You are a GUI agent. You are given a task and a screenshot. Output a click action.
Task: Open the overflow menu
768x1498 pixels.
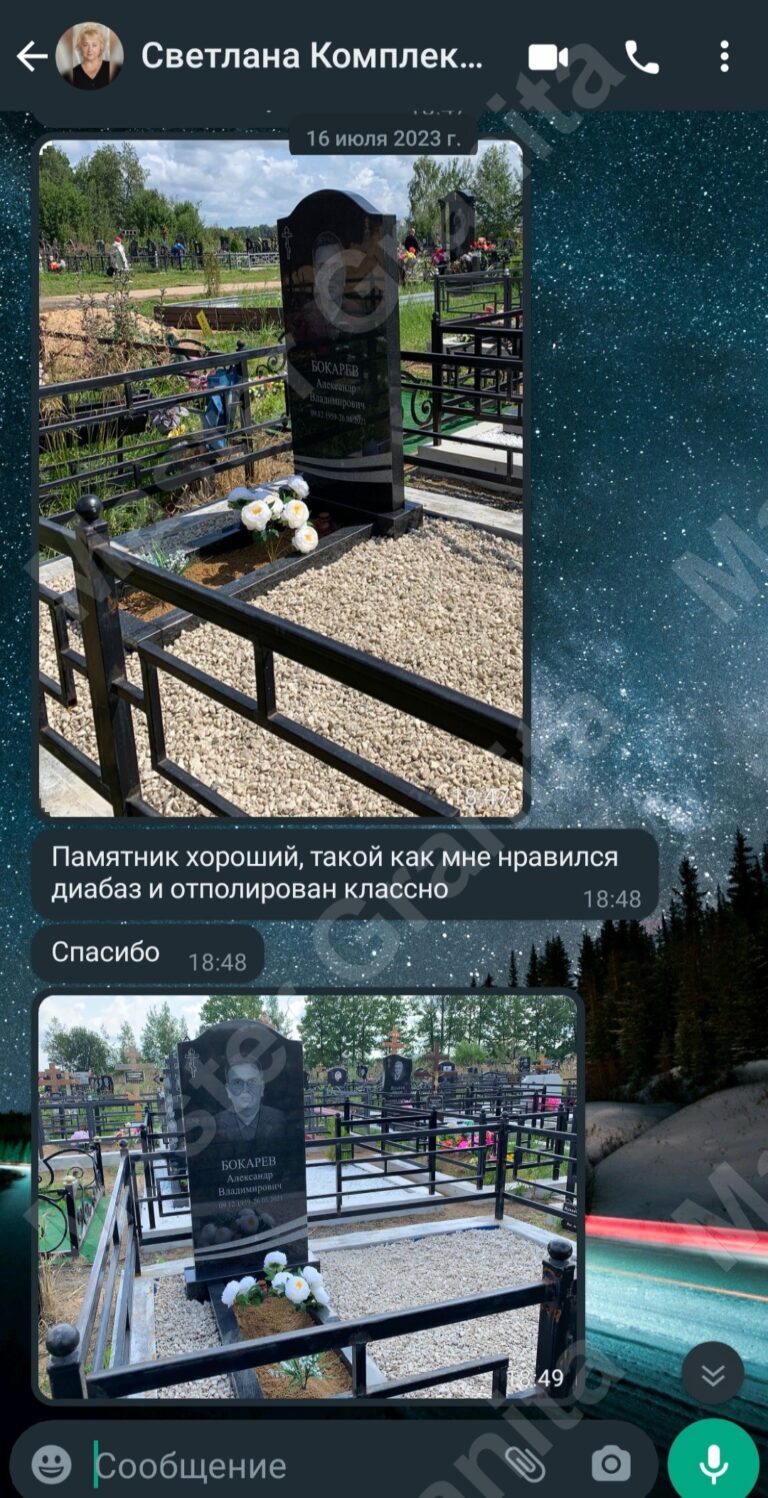(x=724, y=57)
